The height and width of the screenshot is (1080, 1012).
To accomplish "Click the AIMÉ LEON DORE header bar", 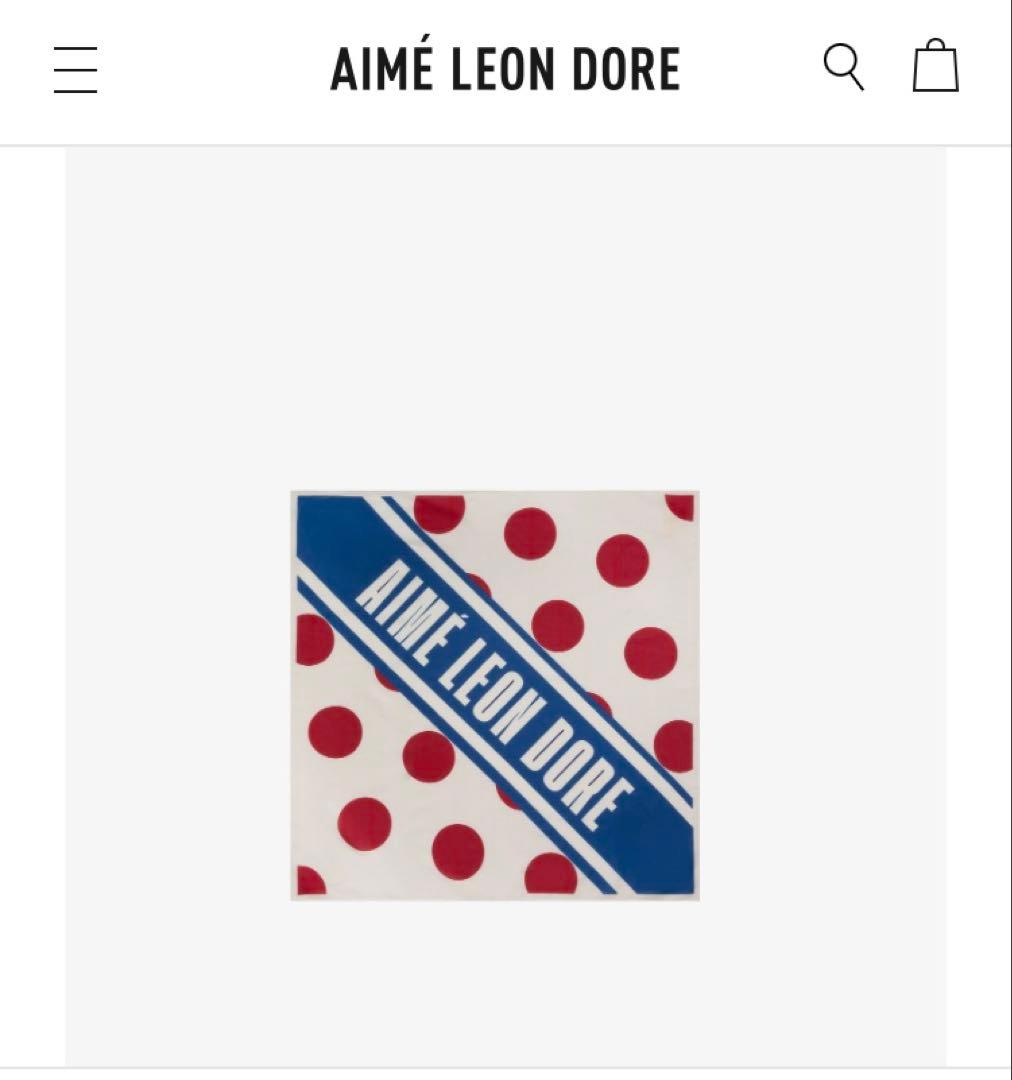I will pyautogui.click(x=505, y=69).
